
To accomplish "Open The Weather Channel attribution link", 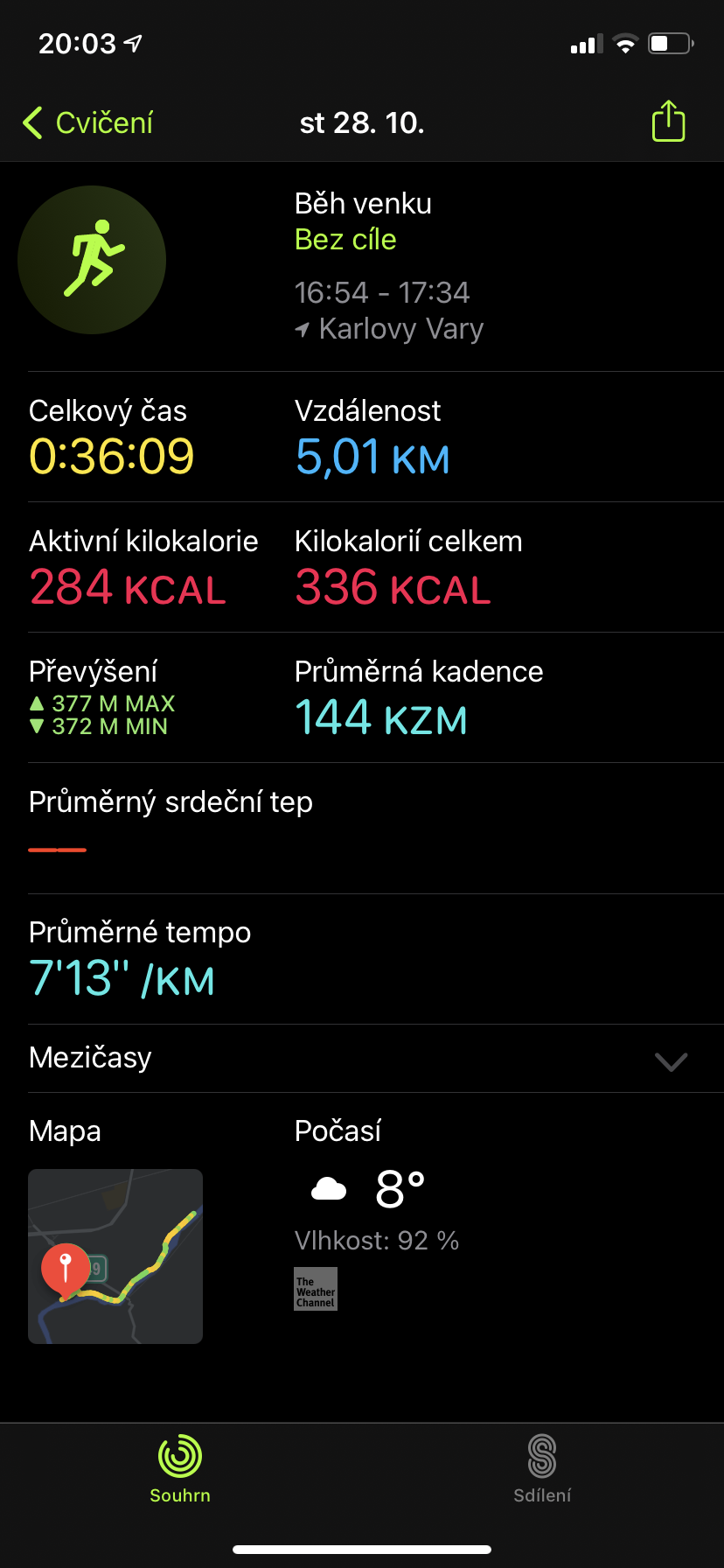I will [316, 1289].
